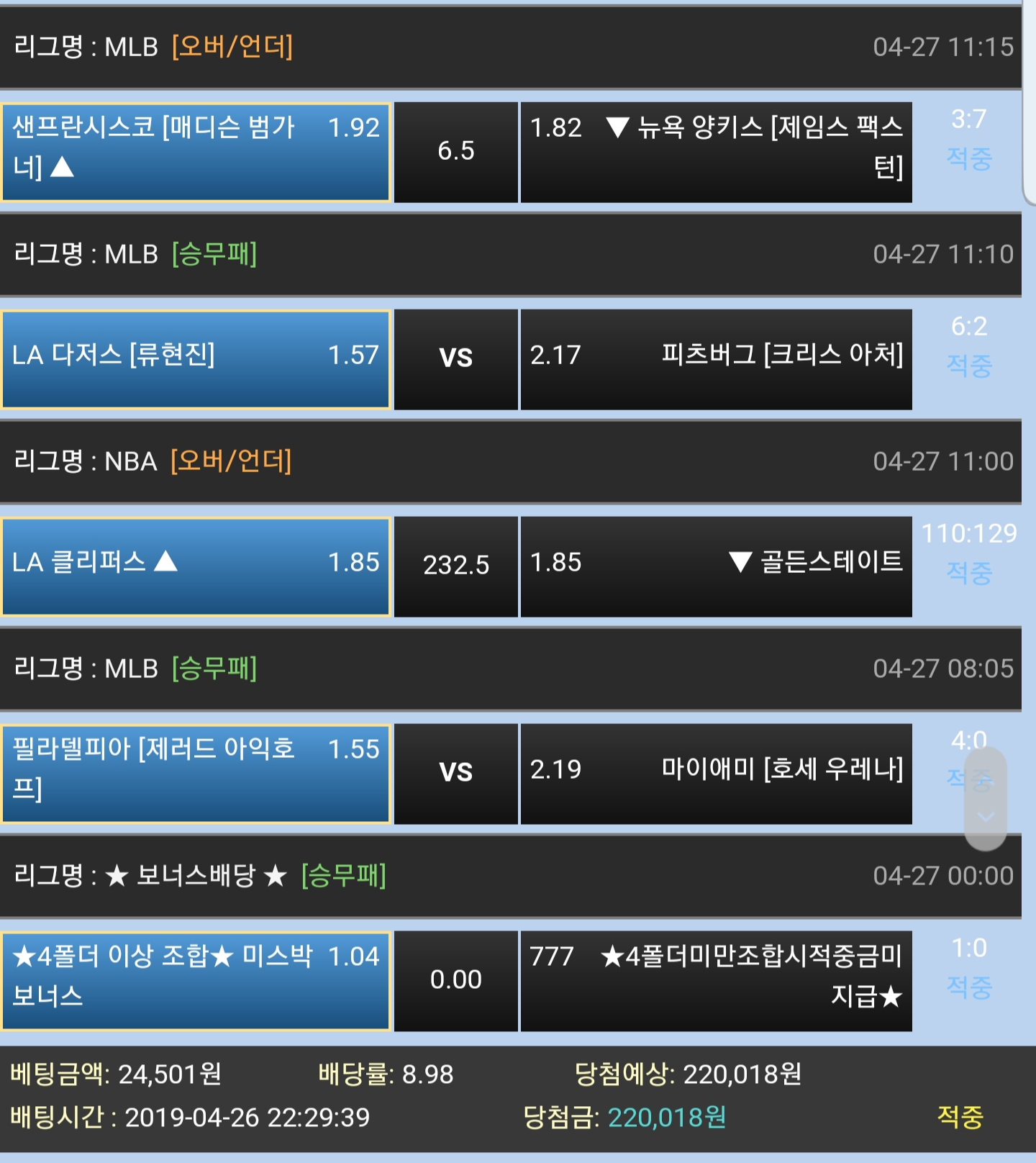This screenshot has width=1036, height=1163.
Task: Select the LA Clippers over bet at 1.85
Action: [196, 566]
